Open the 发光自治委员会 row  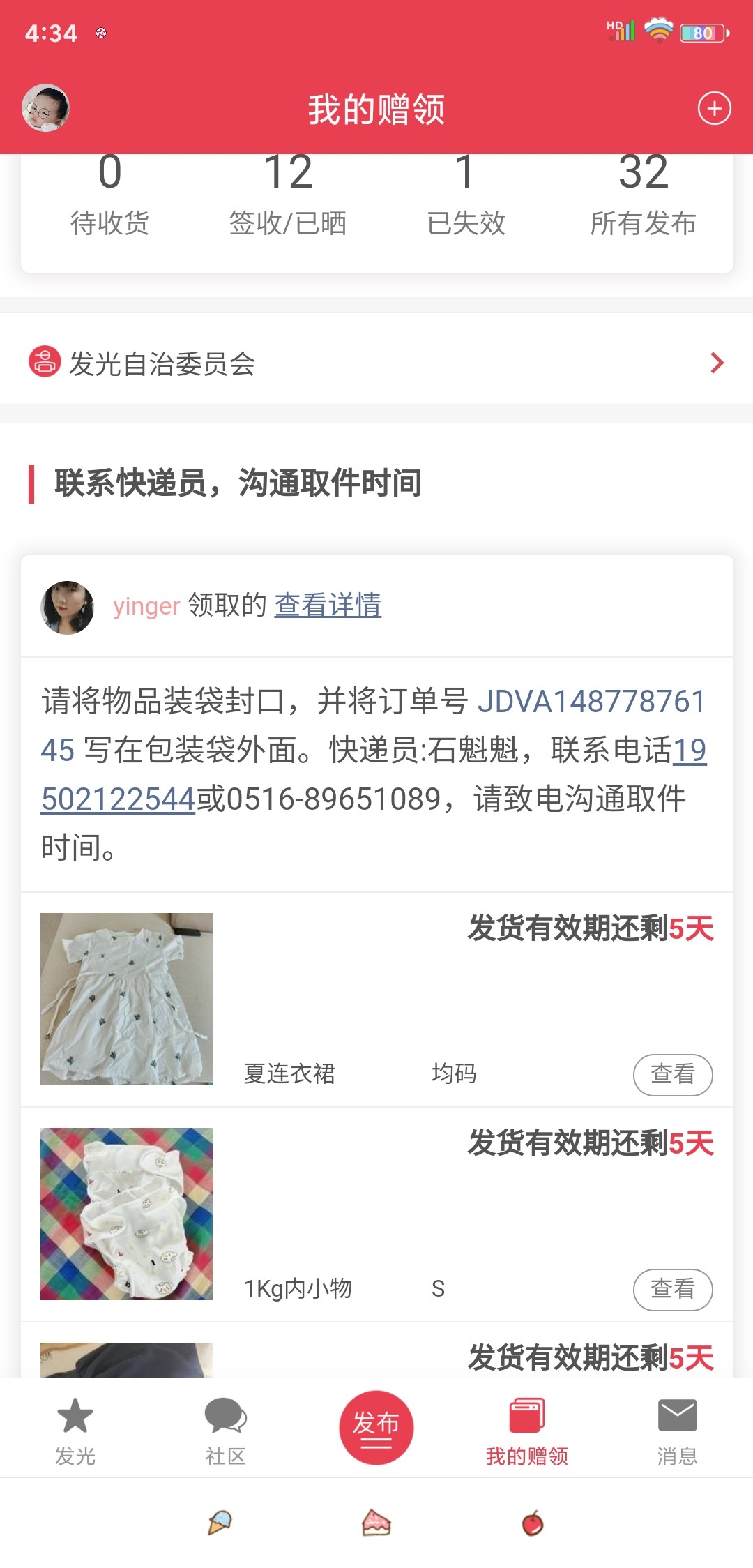376,363
